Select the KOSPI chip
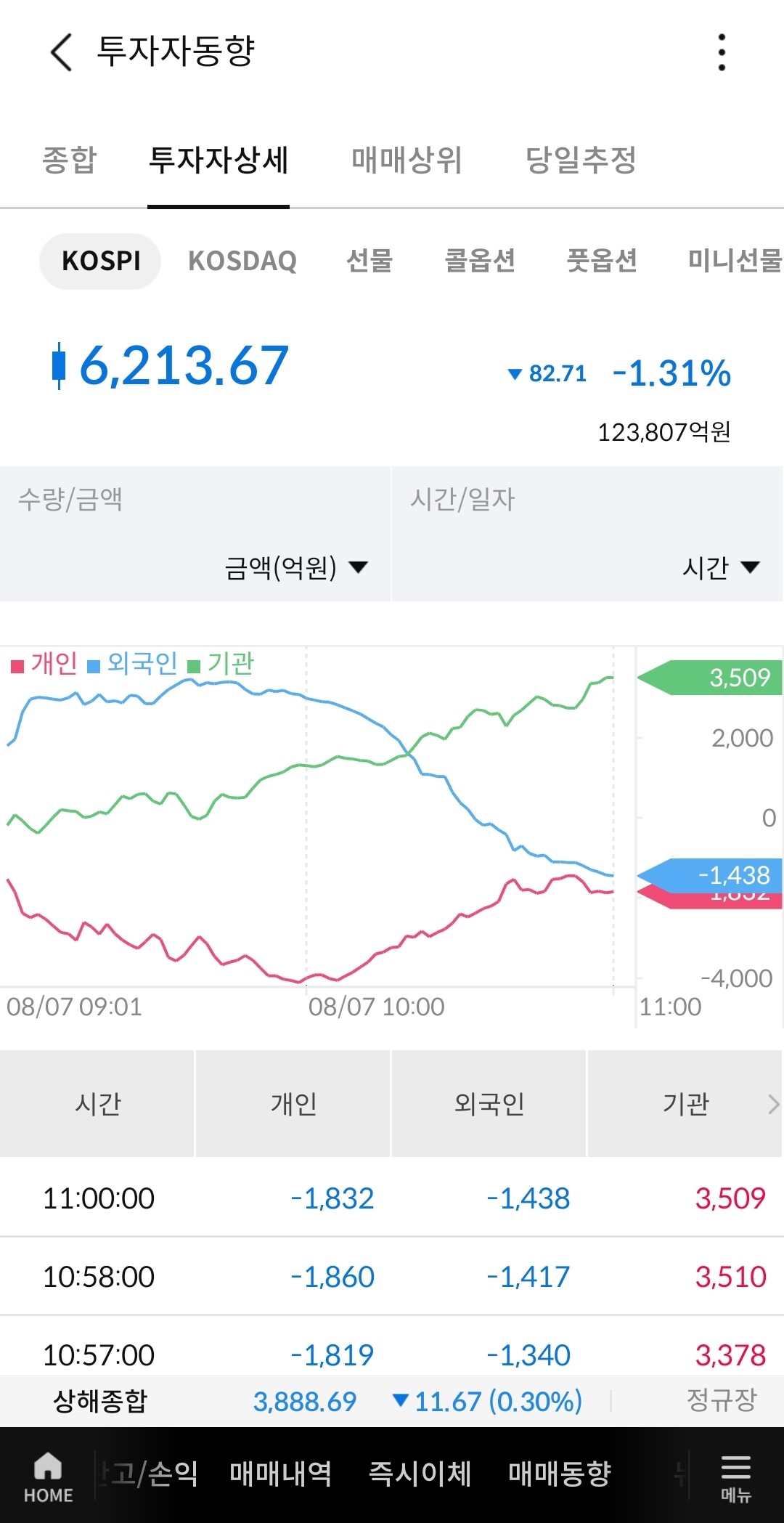This screenshot has width=784, height=1523. pos(100,261)
